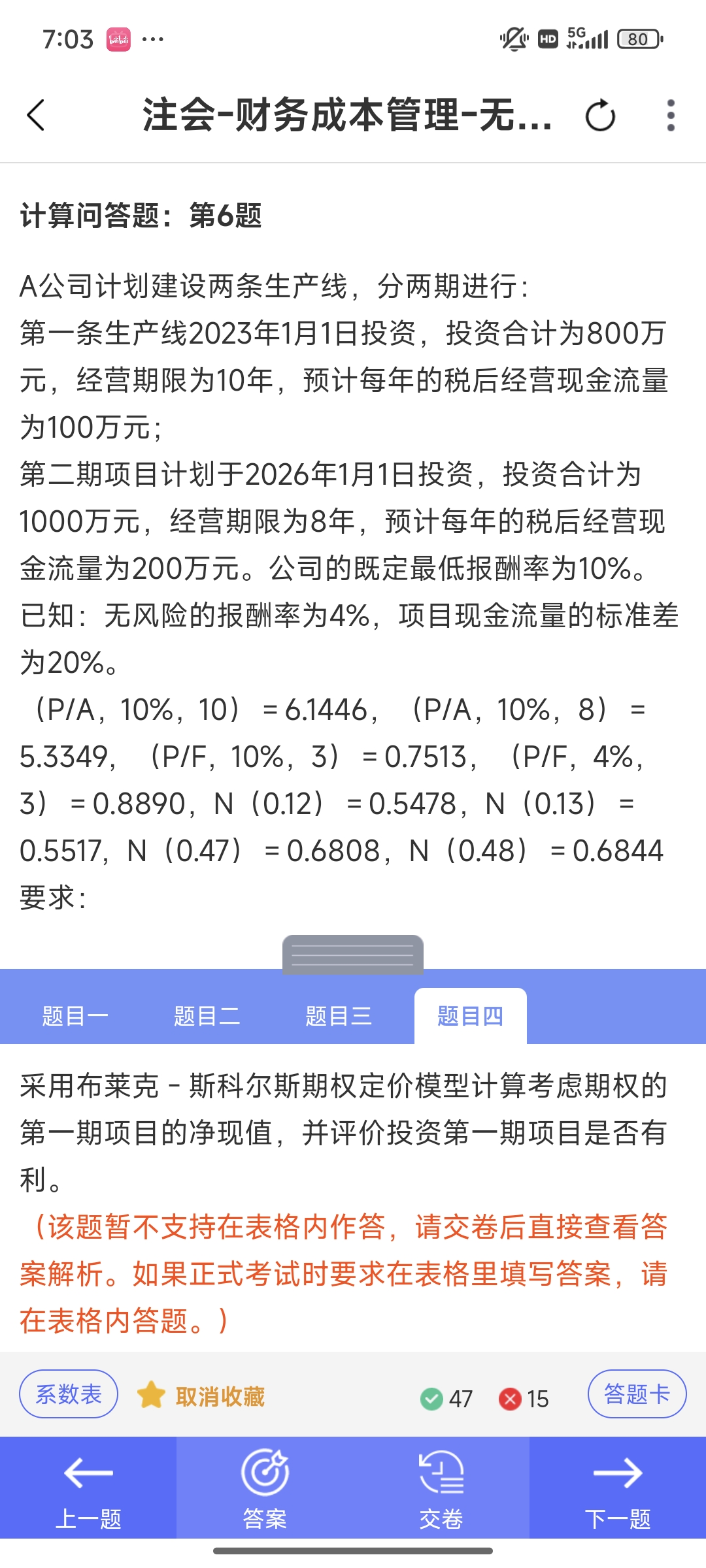The width and height of the screenshot is (706, 1568).
Task: Tap the refresh icon in the header
Action: pos(600,116)
